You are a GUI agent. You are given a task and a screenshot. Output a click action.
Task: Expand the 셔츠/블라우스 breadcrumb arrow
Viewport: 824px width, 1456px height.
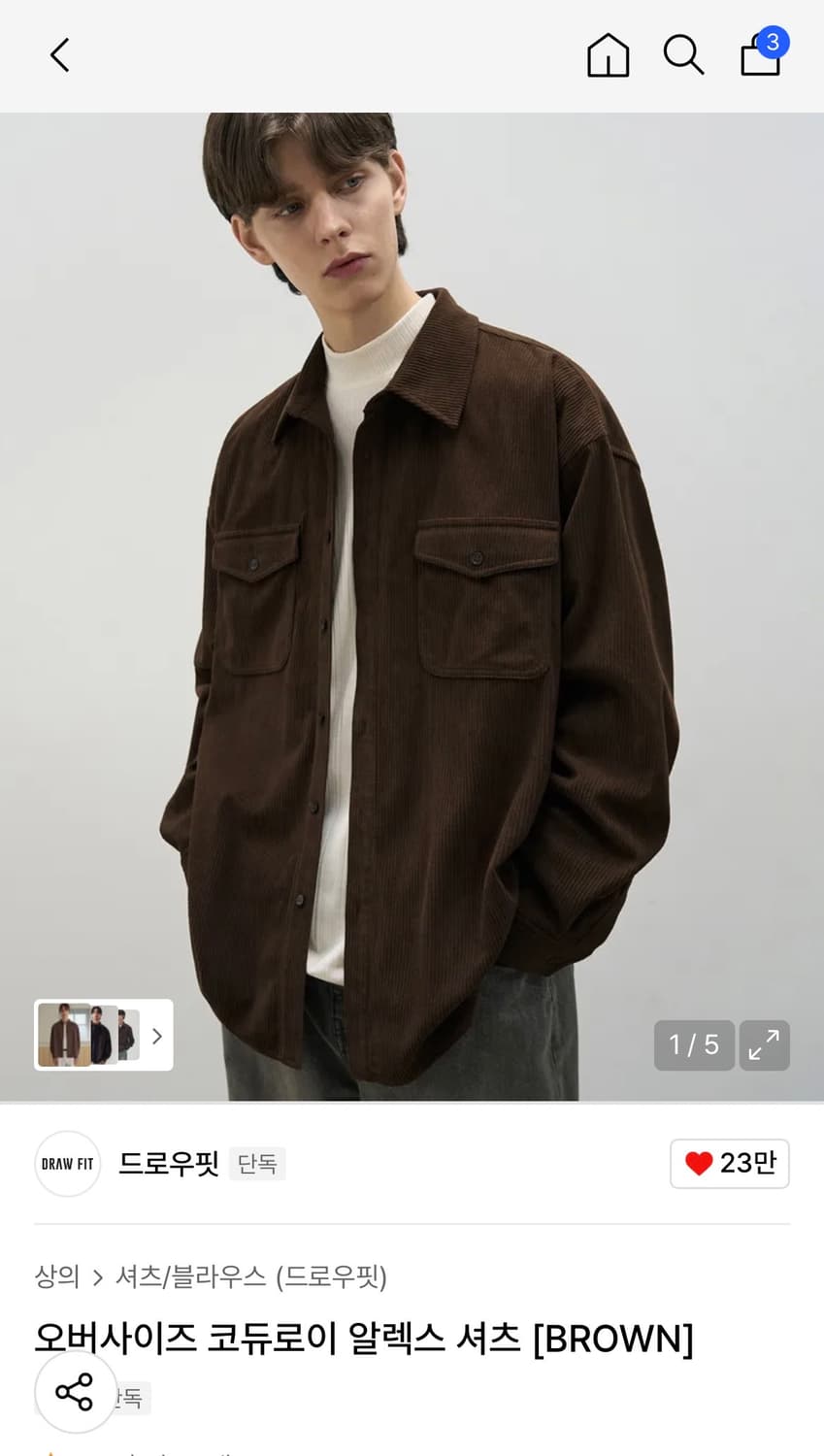[x=97, y=1278]
